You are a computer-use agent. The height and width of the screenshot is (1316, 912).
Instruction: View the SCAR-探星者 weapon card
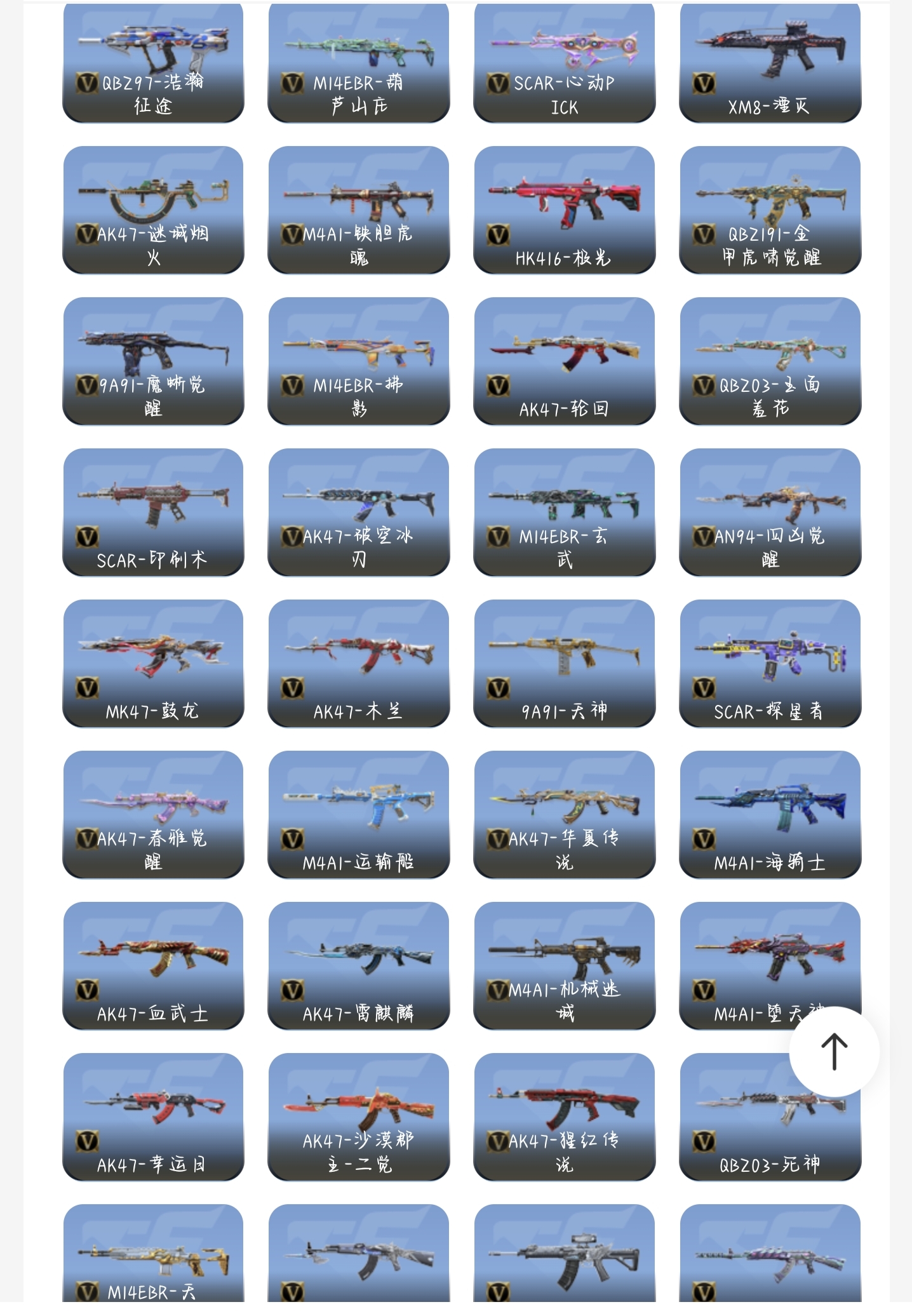click(x=770, y=663)
